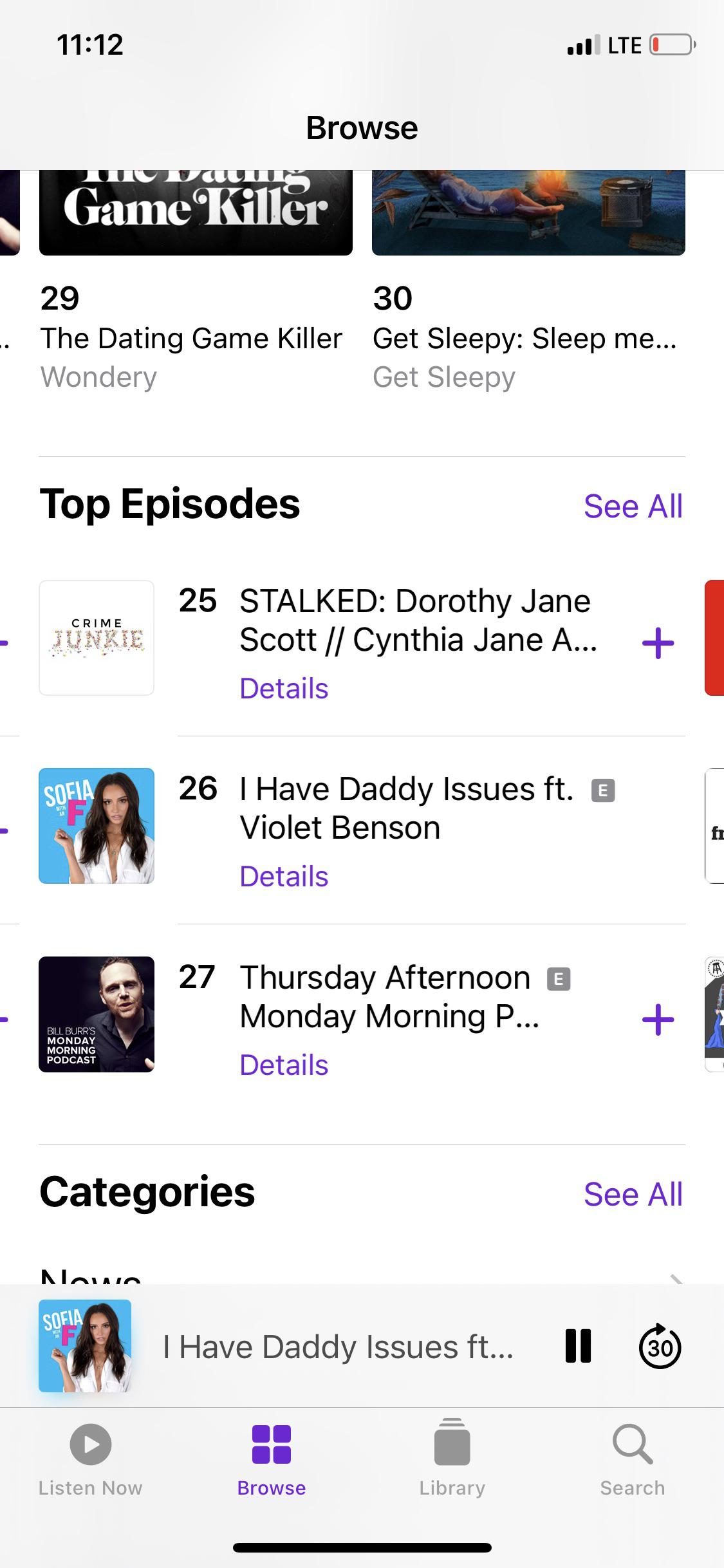See All Top Episodes
724x1568 pixels.
(633, 507)
